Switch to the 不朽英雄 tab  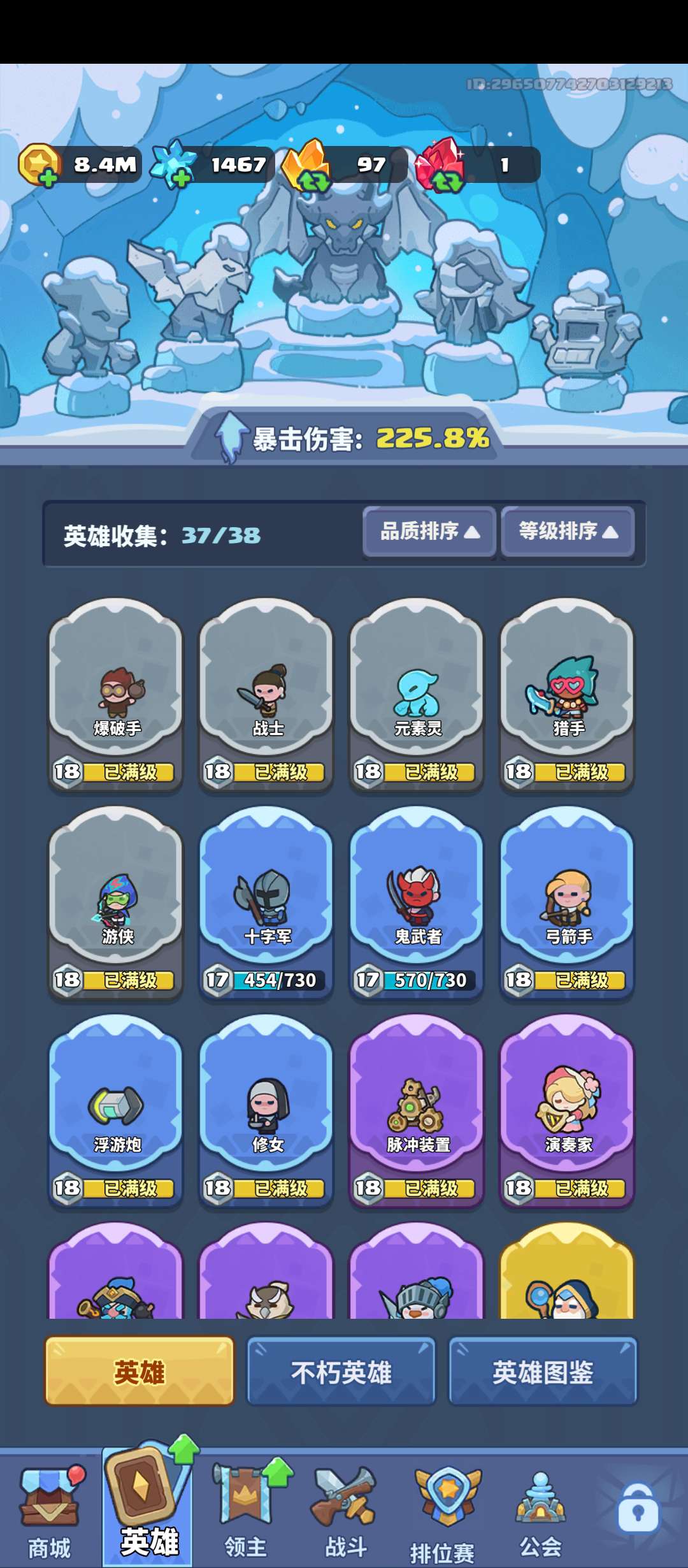coord(341,1372)
